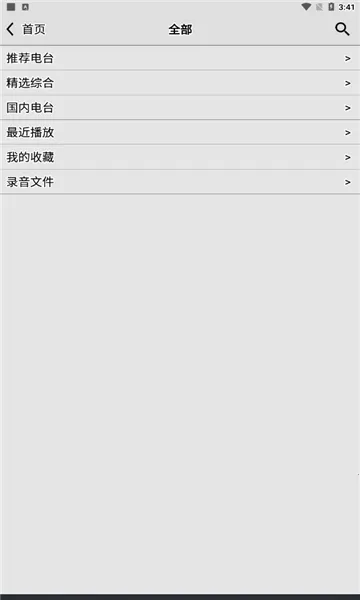
Task: Go back to 首页
Action: click(26, 29)
